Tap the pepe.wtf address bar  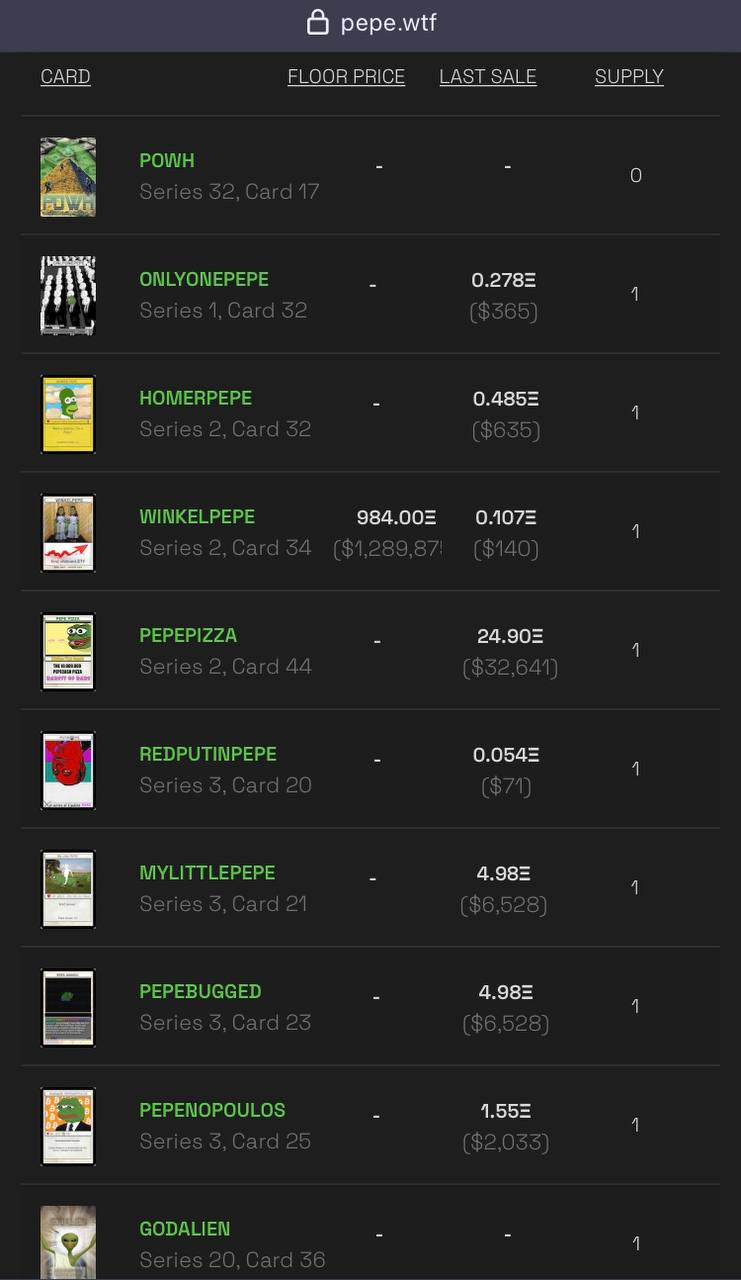click(371, 23)
